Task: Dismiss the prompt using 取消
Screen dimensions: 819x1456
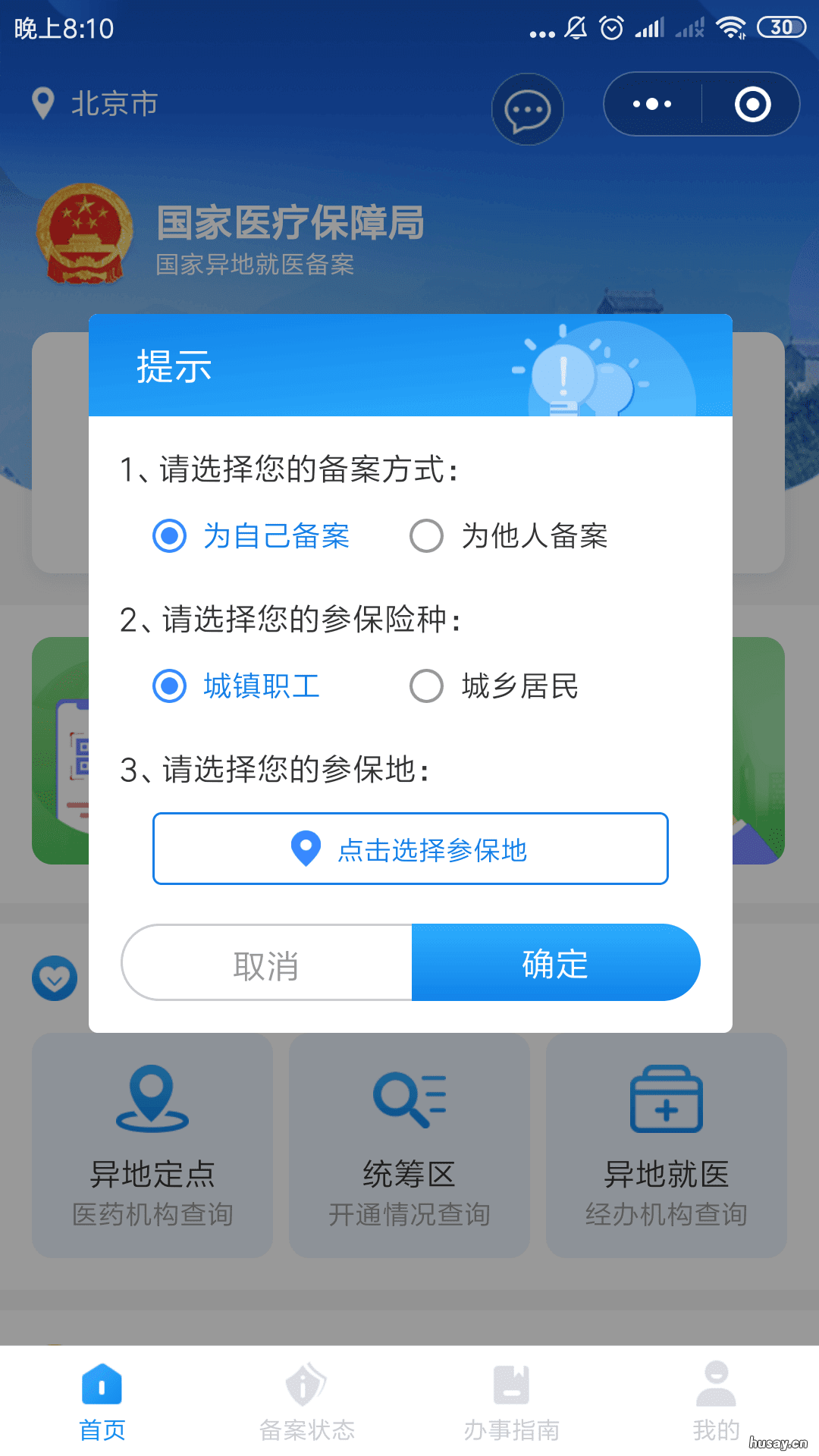Action: [265, 963]
